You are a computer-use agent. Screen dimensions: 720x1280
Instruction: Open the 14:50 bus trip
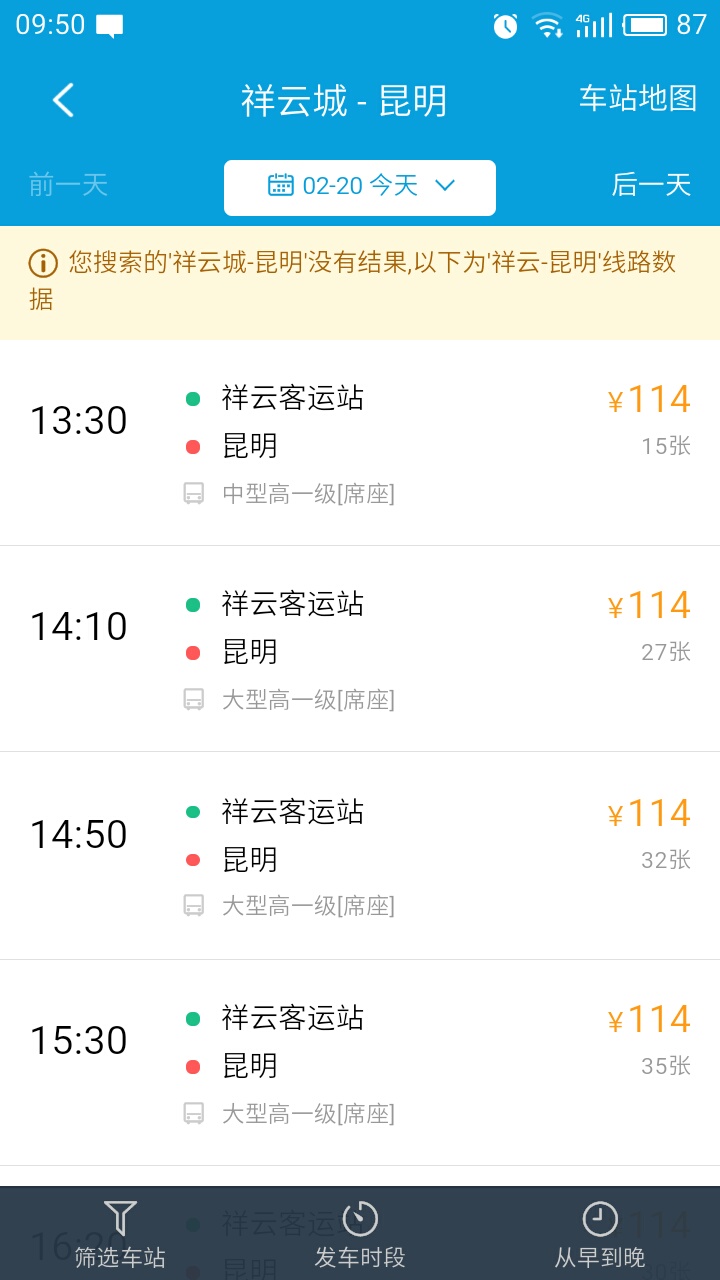360,856
